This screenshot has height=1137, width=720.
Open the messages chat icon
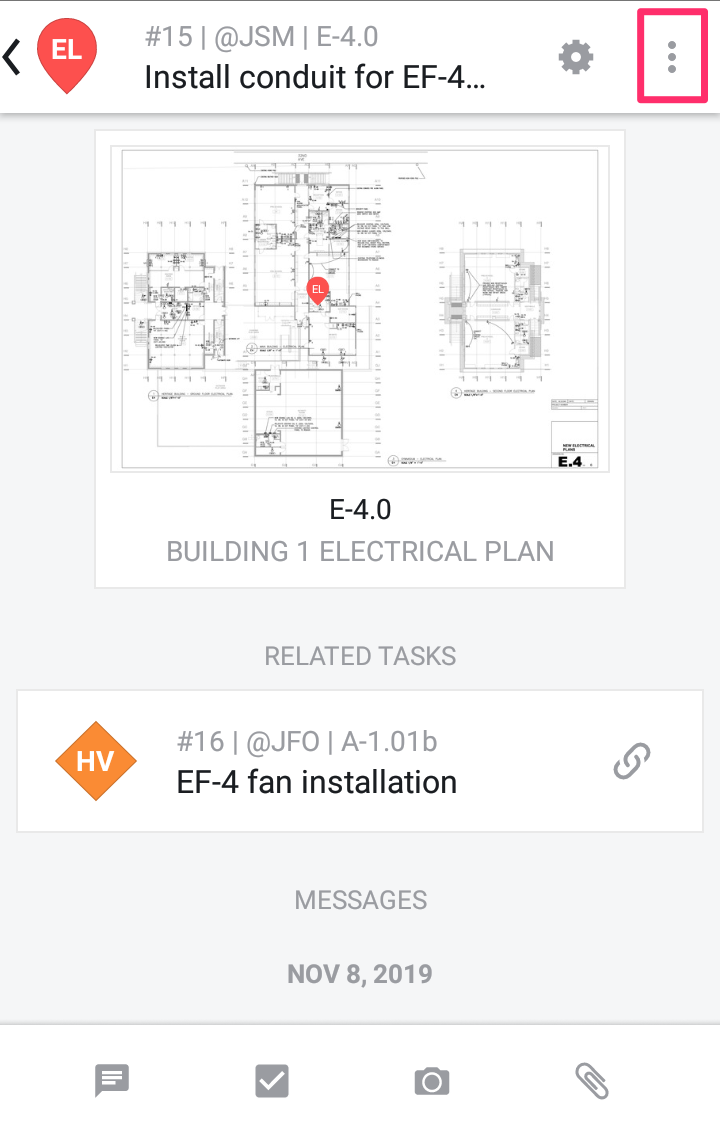coord(112,1080)
